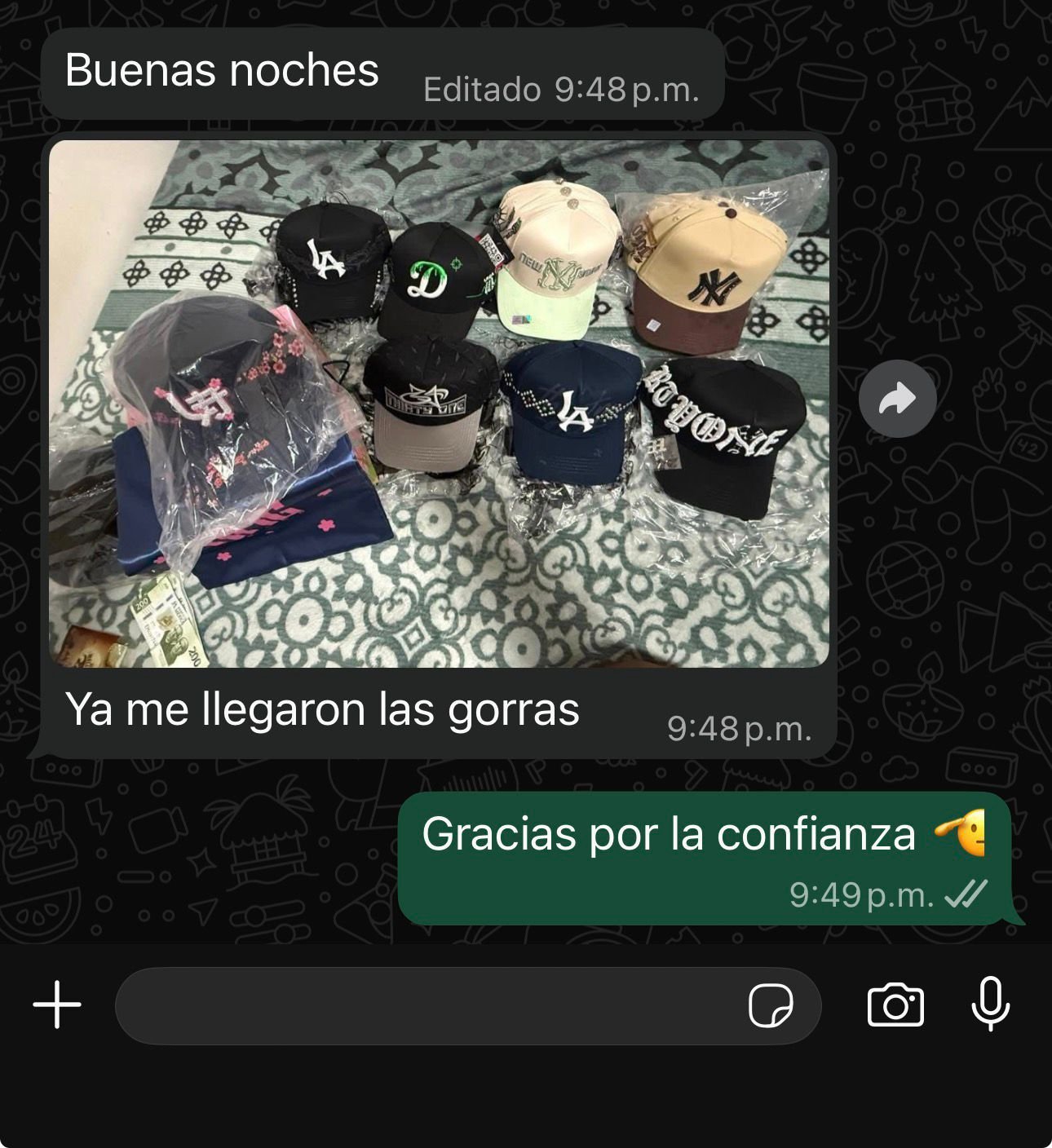Forward the caps photo message
The image size is (1052, 1148).
(x=897, y=399)
